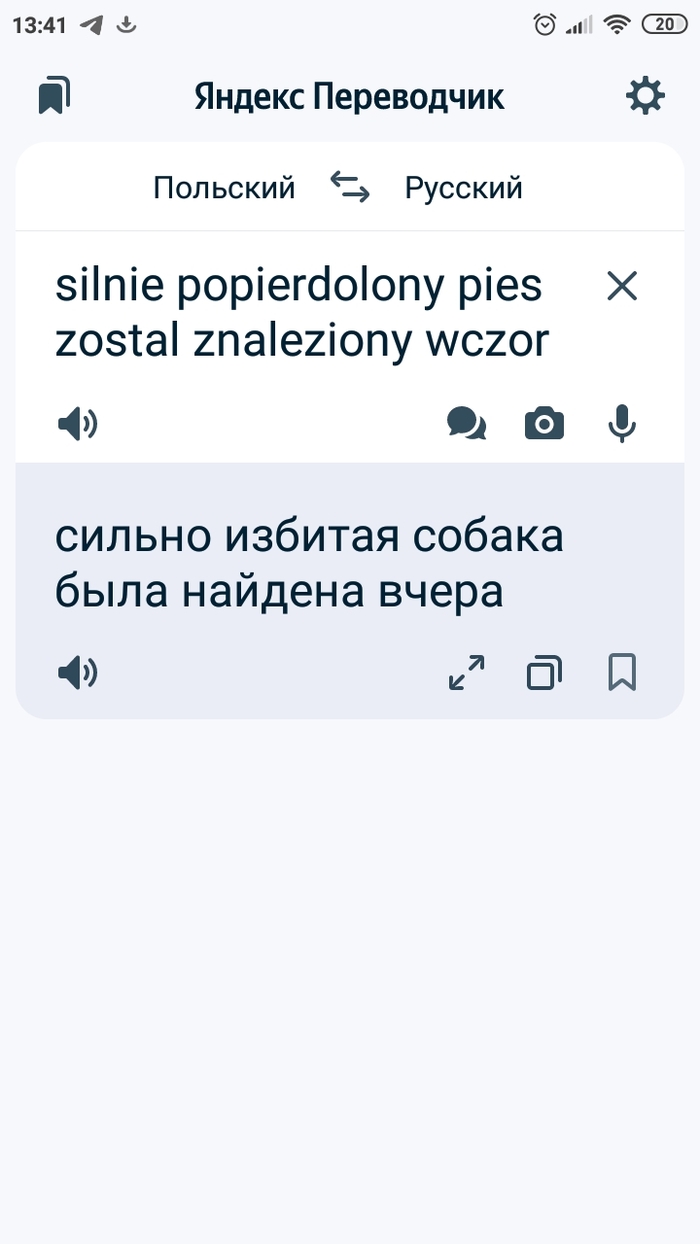
Task: Bookmark this translation
Action: (622, 673)
